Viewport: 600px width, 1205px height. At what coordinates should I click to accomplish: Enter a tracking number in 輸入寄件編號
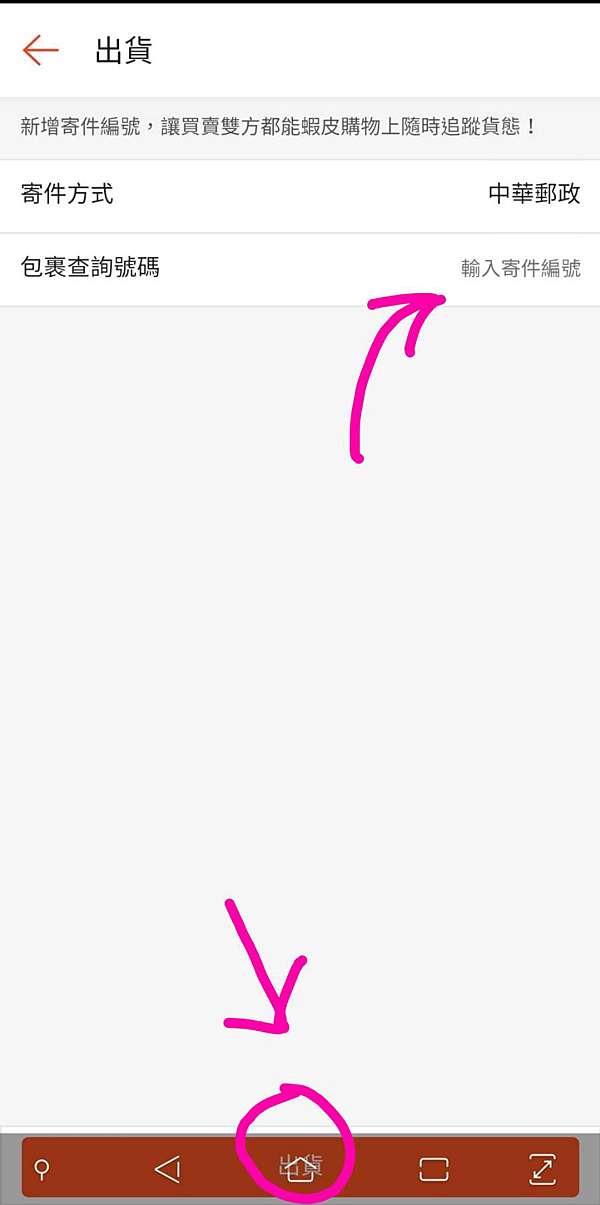520,268
